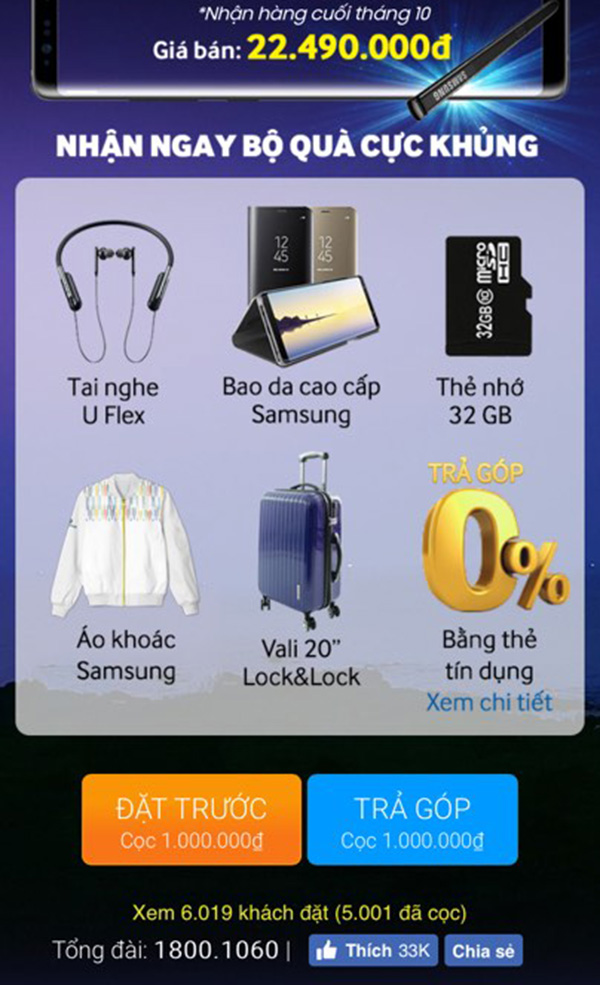View the 6.019 khách đặt list
This screenshot has height=985, width=600.
[x=300, y=913]
